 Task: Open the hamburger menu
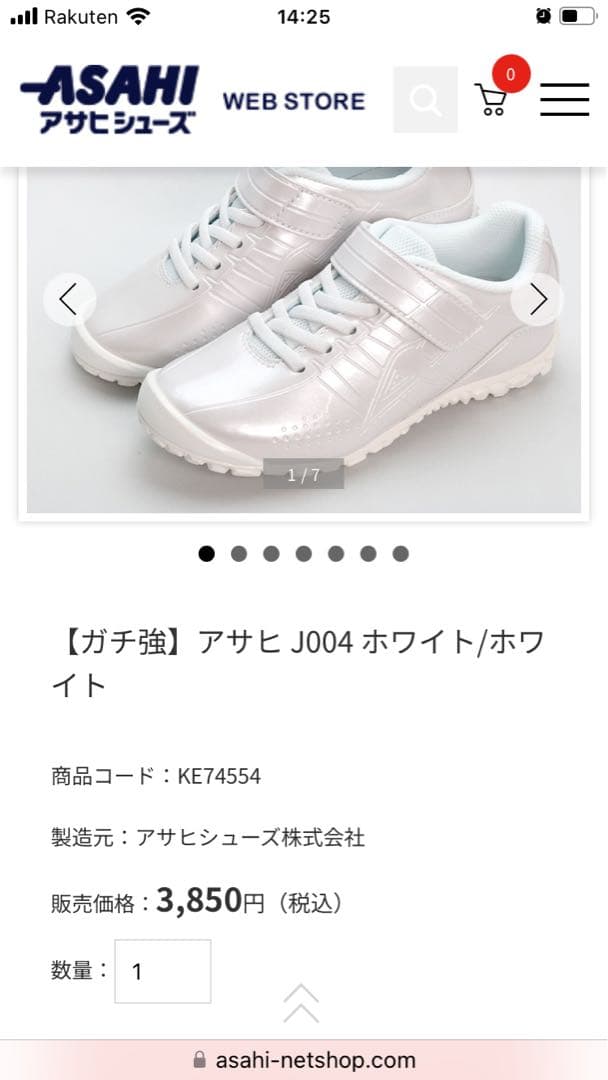564,100
